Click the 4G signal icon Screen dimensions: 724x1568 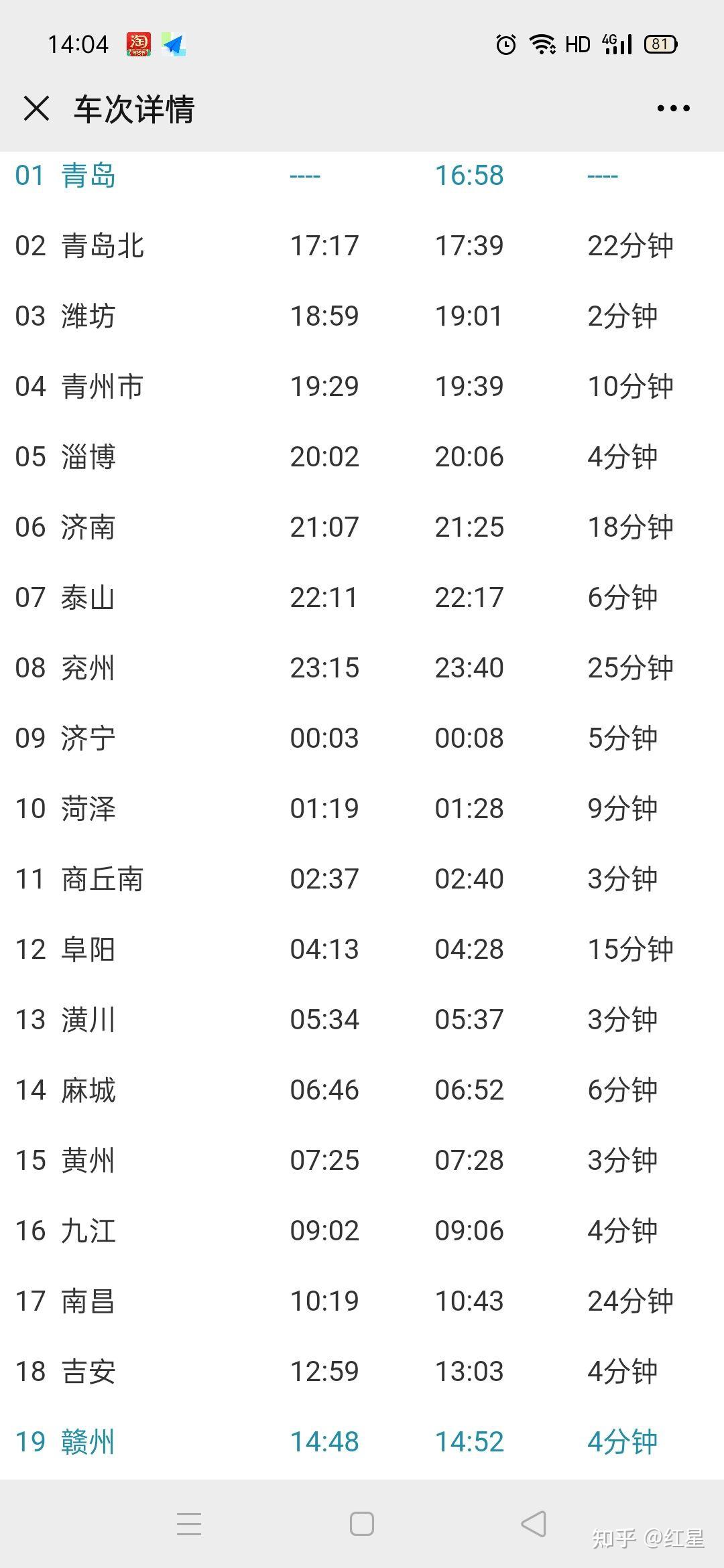coord(617,43)
